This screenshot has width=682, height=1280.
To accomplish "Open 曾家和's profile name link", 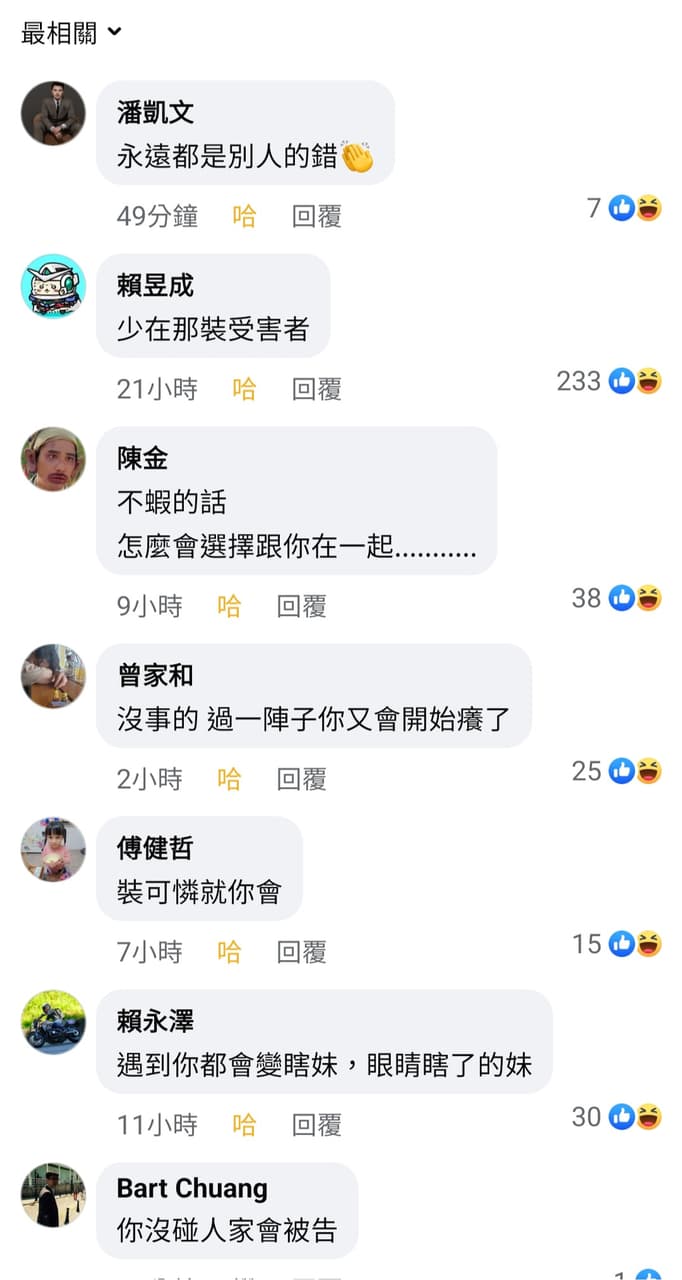I will click(x=155, y=676).
